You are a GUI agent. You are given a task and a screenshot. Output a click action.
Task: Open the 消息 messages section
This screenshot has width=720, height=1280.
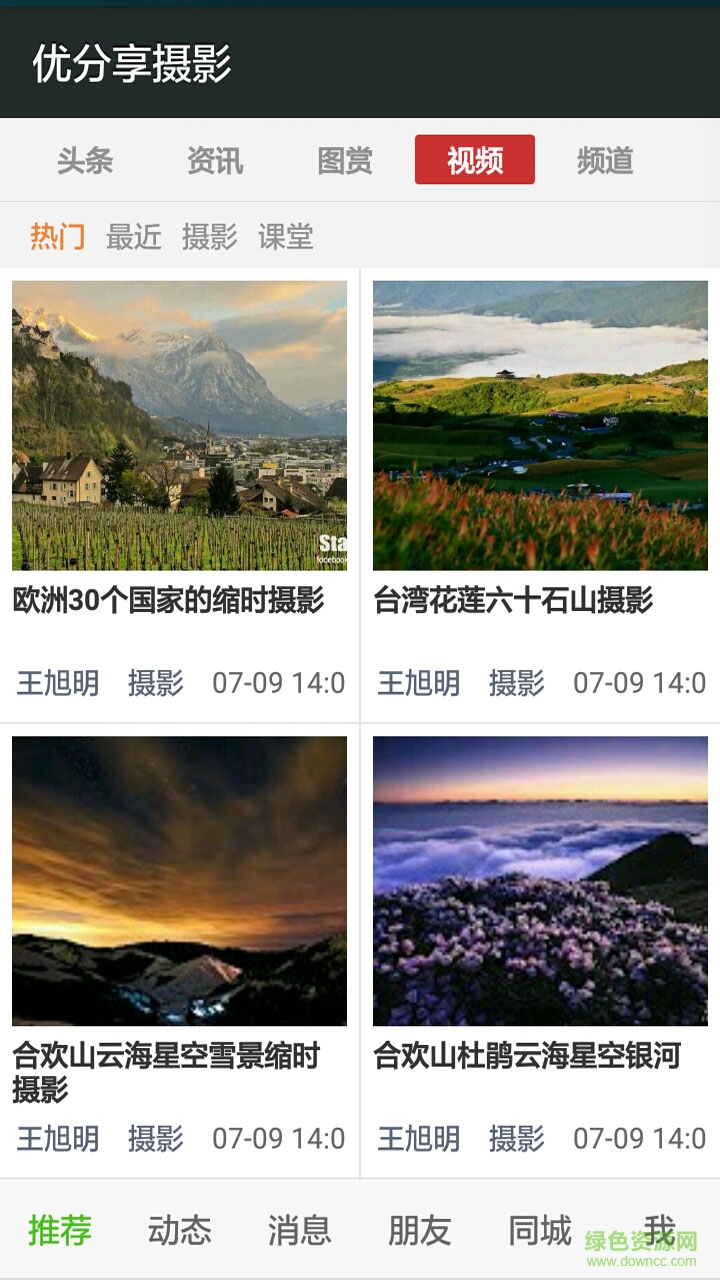tap(300, 1230)
